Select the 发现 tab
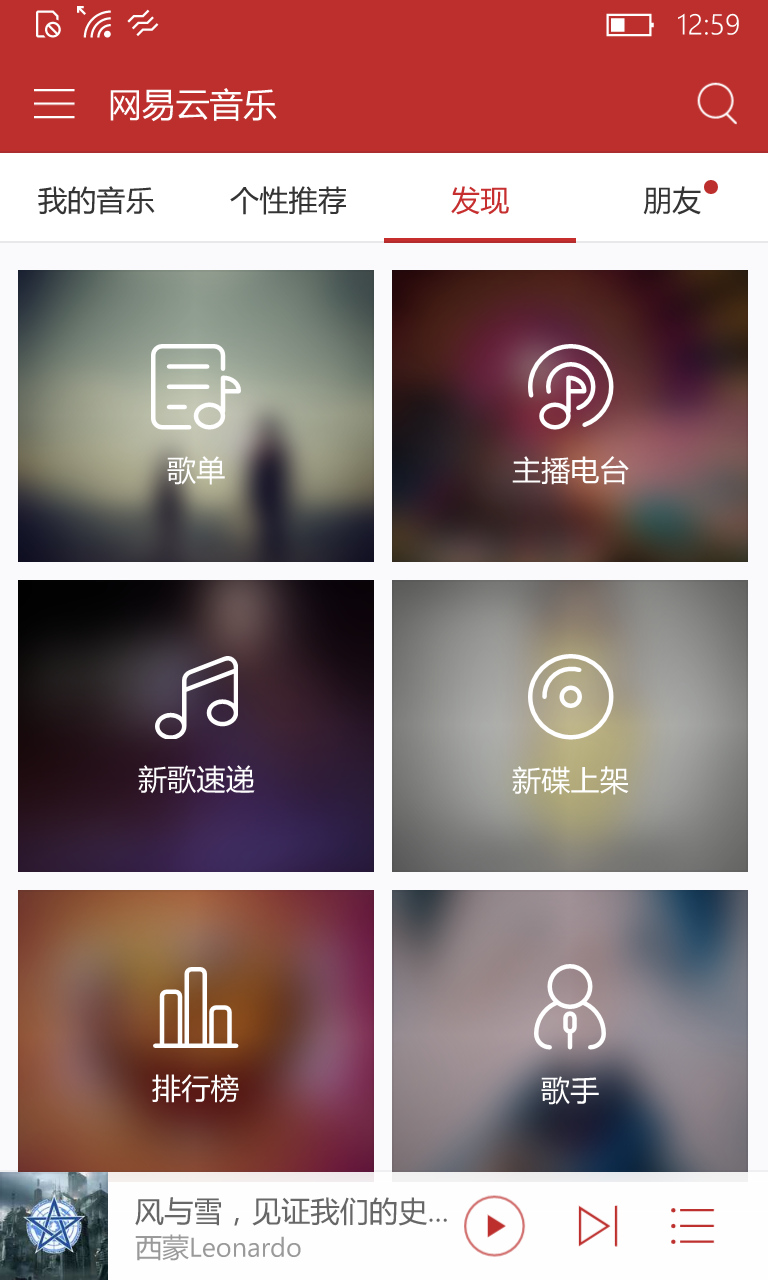 pos(480,201)
